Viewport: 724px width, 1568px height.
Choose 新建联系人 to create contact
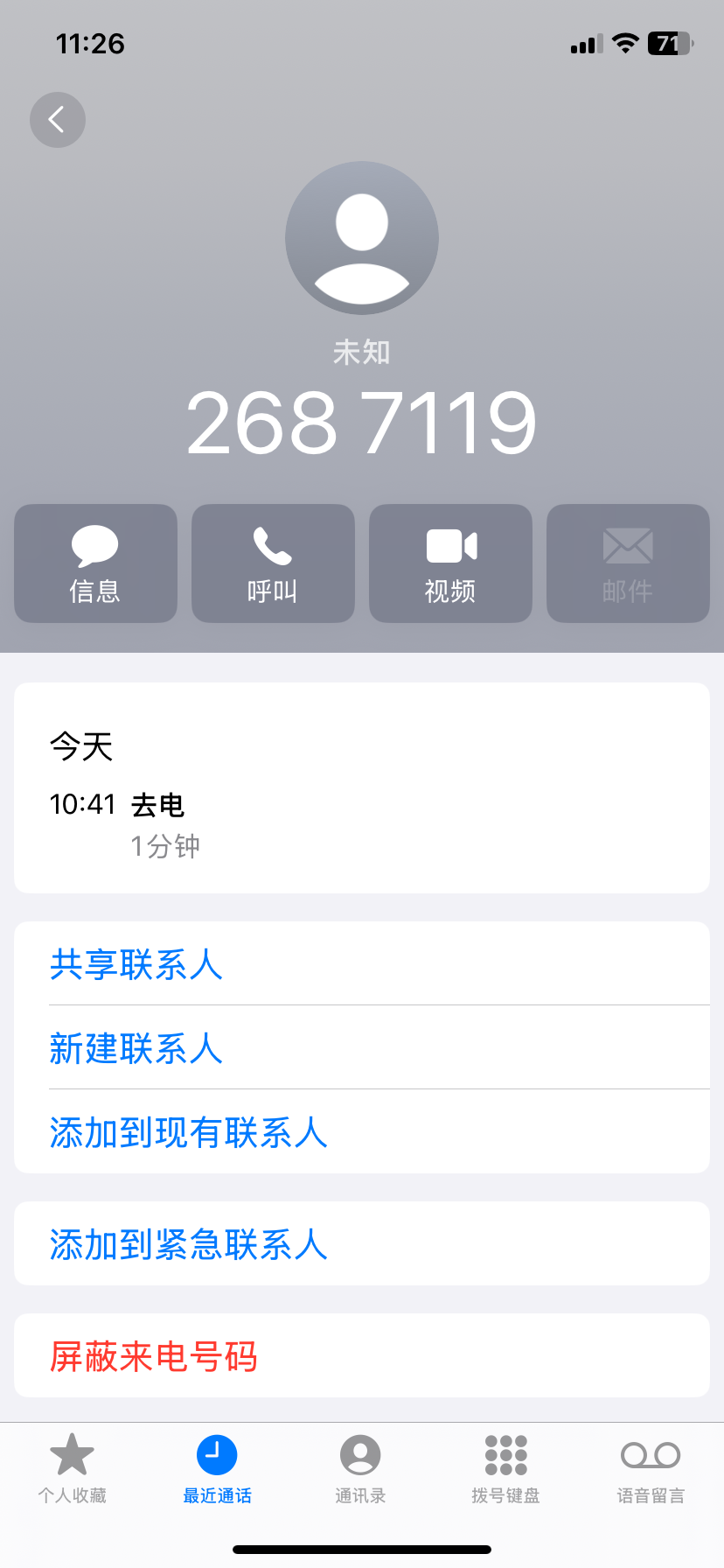136,1048
